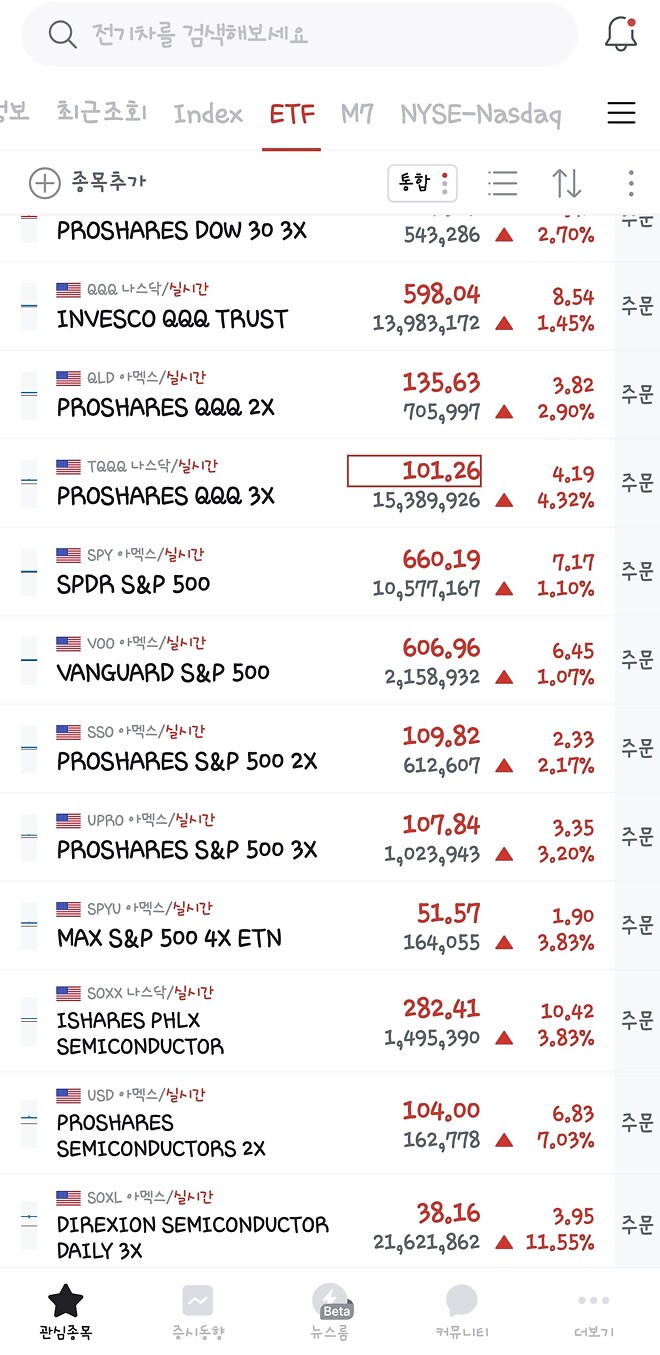The width and height of the screenshot is (660, 1355).
Task: Order VANGUARD S&P 500 via 주문
Action: point(637,659)
